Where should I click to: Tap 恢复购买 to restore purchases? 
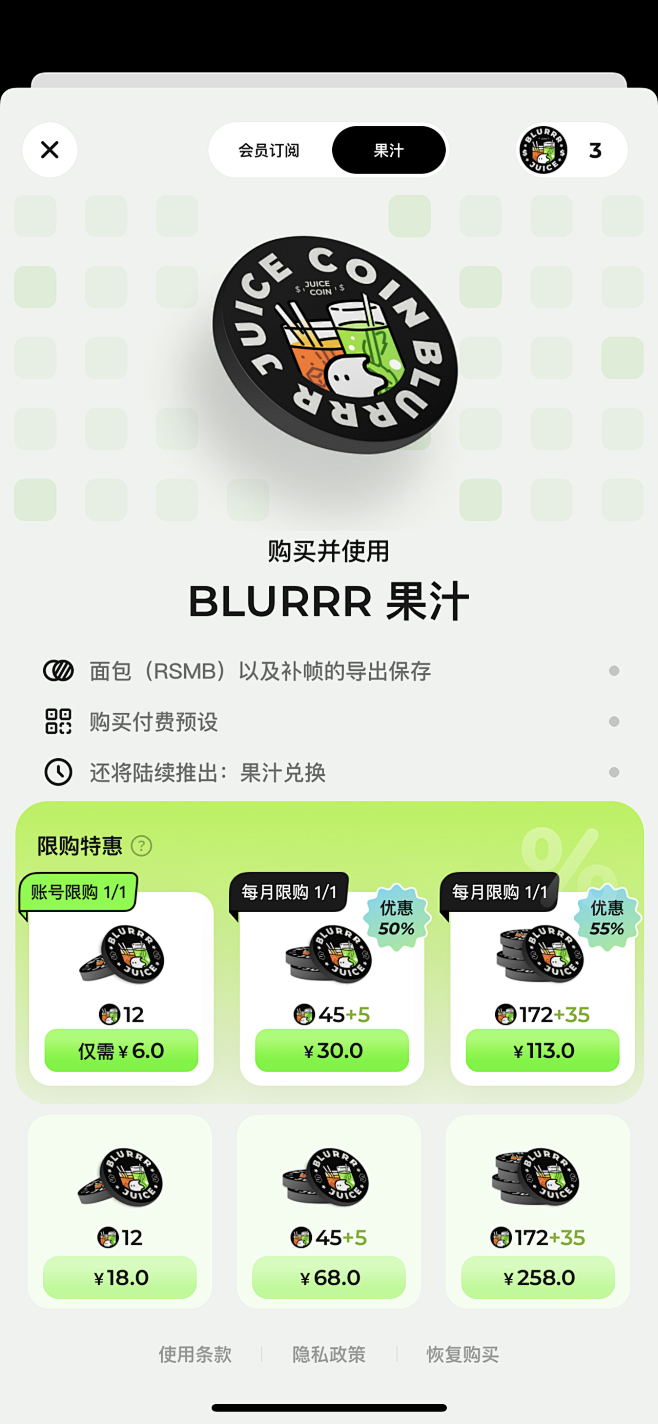(x=462, y=1355)
